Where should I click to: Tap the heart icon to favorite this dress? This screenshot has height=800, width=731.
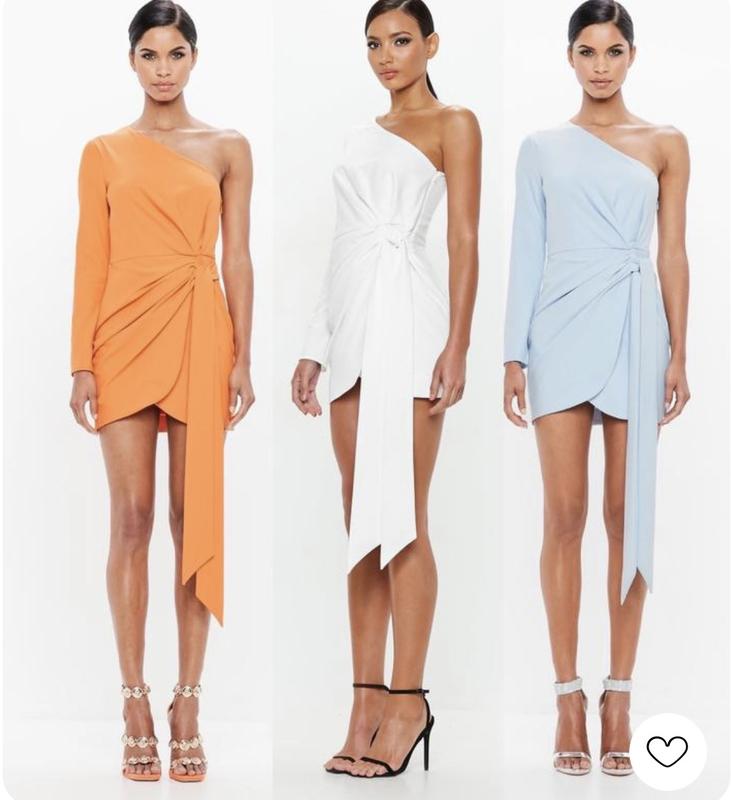pyautogui.click(x=668, y=750)
